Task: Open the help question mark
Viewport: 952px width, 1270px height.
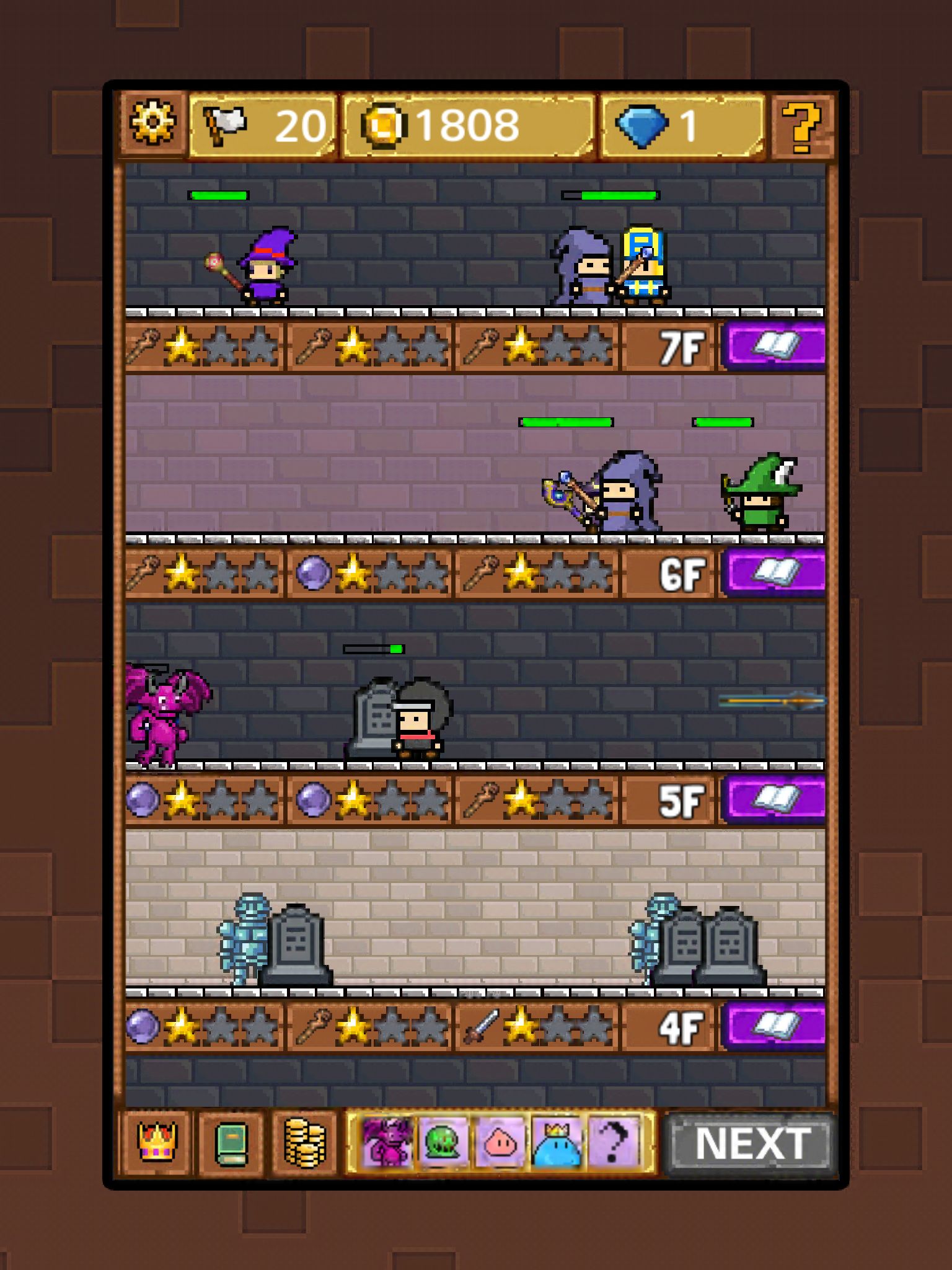Action: click(801, 127)
